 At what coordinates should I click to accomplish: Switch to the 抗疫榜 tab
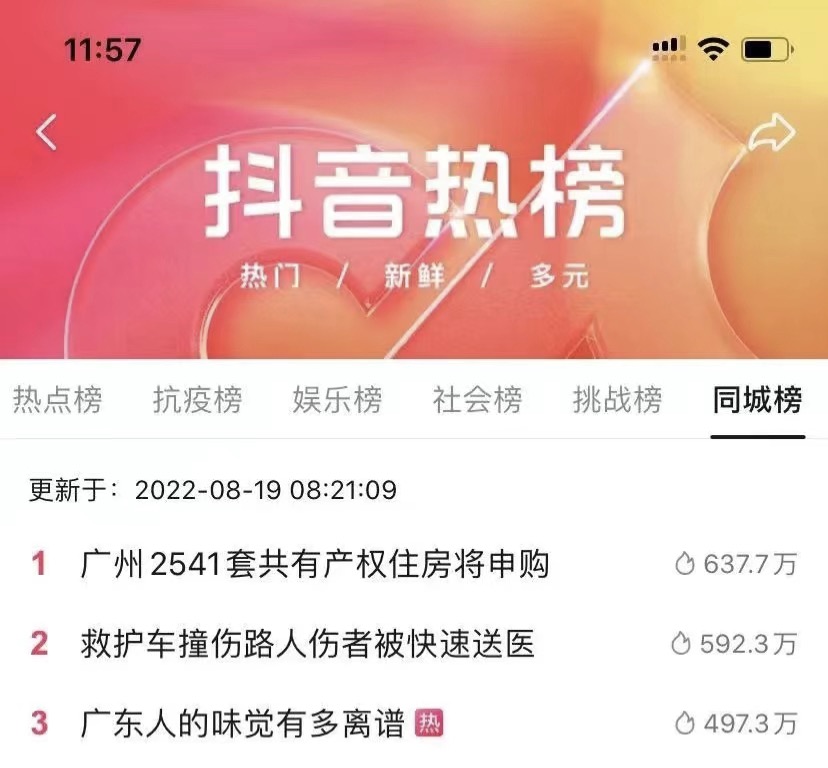[x=197, y=400]
